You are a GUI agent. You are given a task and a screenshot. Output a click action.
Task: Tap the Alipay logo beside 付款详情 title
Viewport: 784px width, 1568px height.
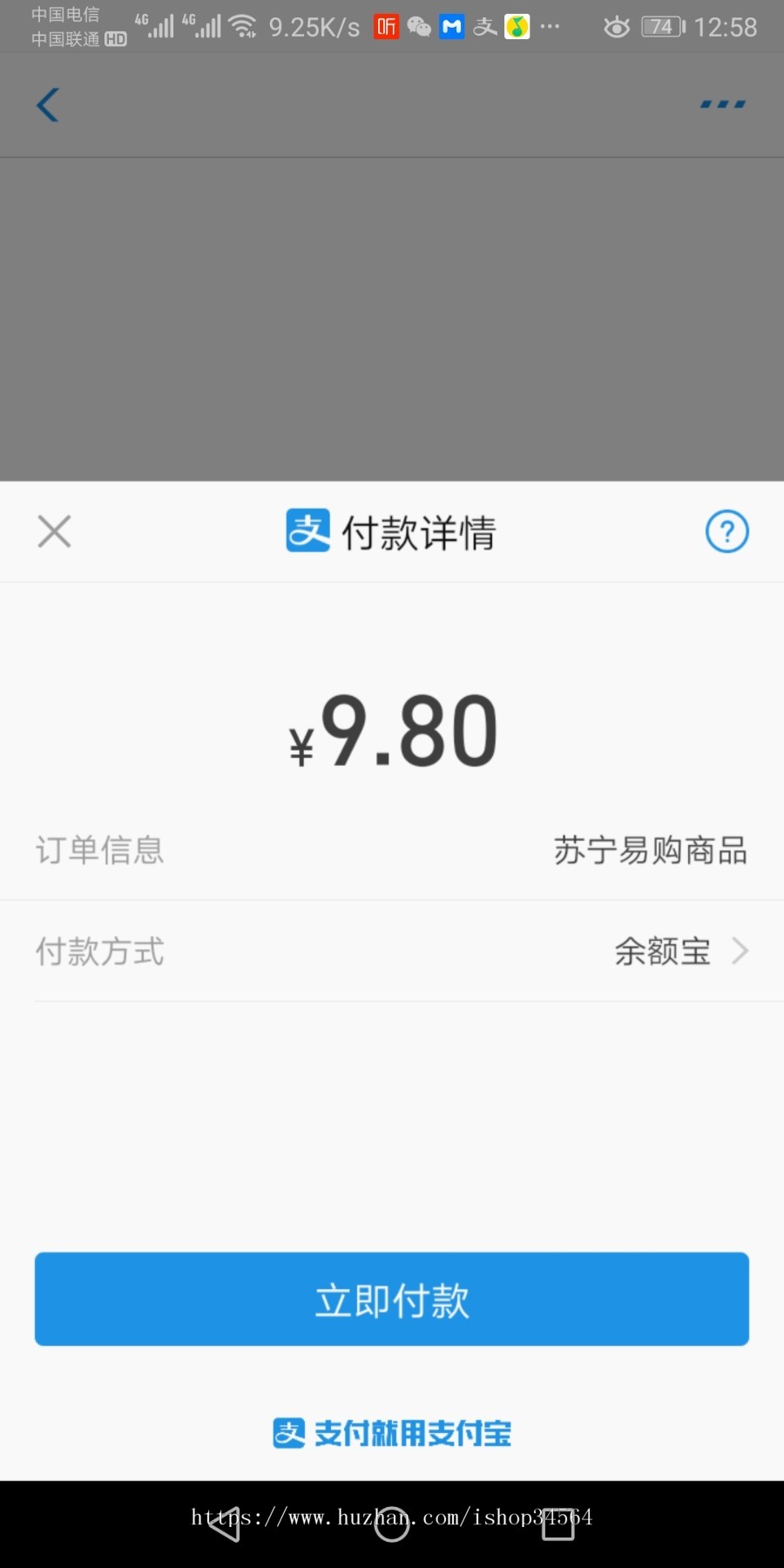pos(308,531)
